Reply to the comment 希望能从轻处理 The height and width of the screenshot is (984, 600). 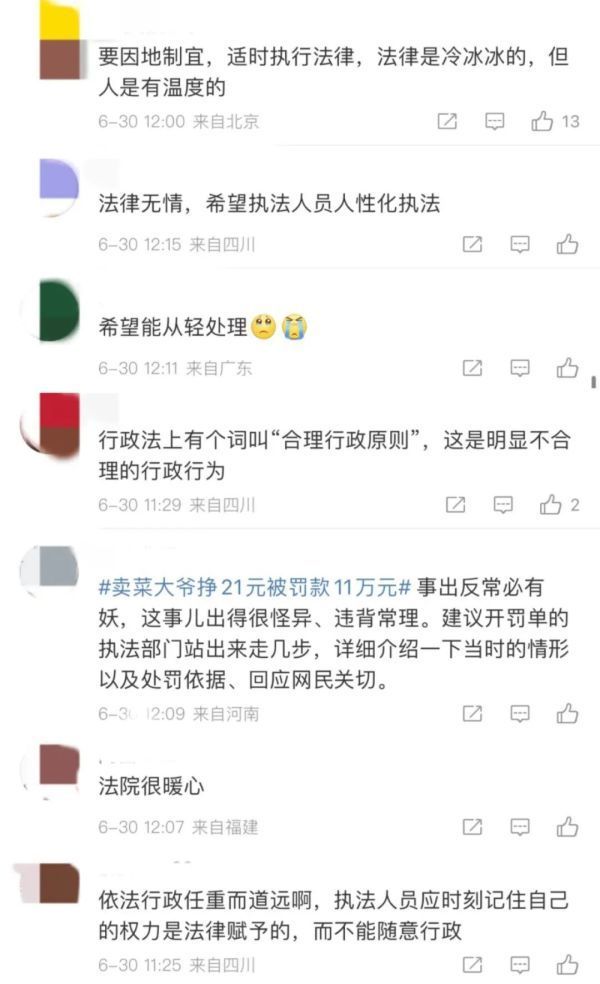[x=519, y=368]
